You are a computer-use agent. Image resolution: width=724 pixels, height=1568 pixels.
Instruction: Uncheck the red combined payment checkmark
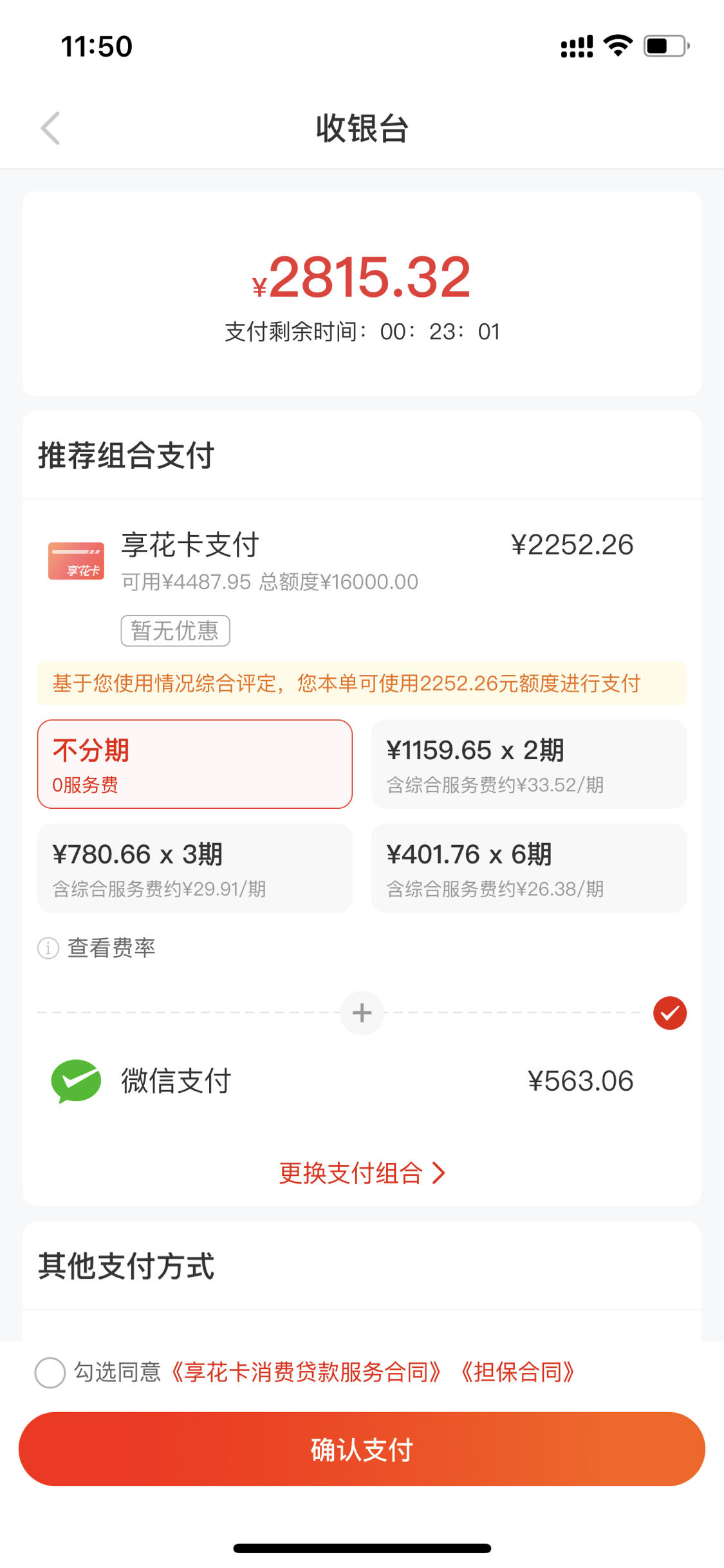click(670, 1013)
